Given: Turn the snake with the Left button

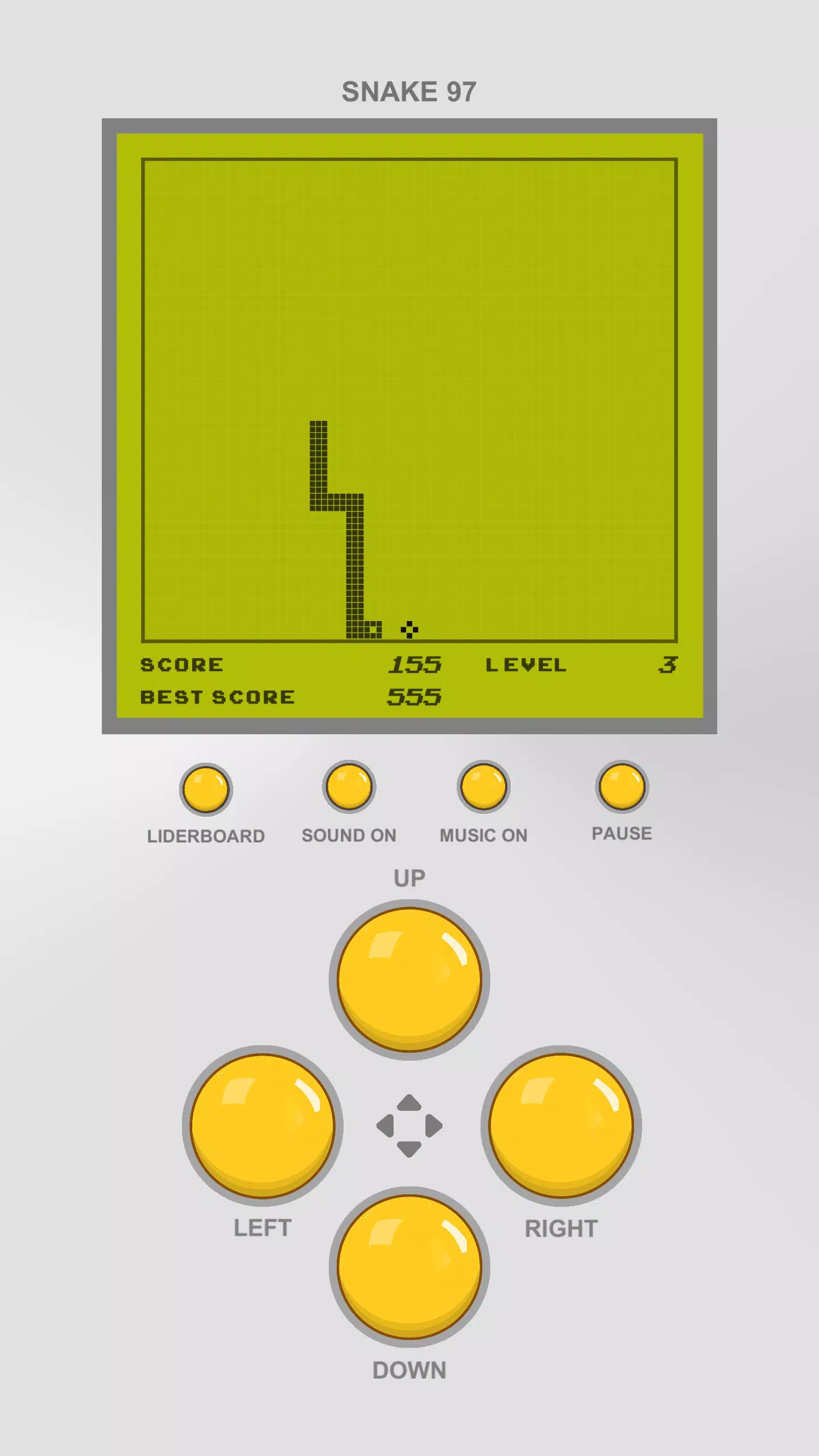Looking at the screenshot, I should [262, 1126].
